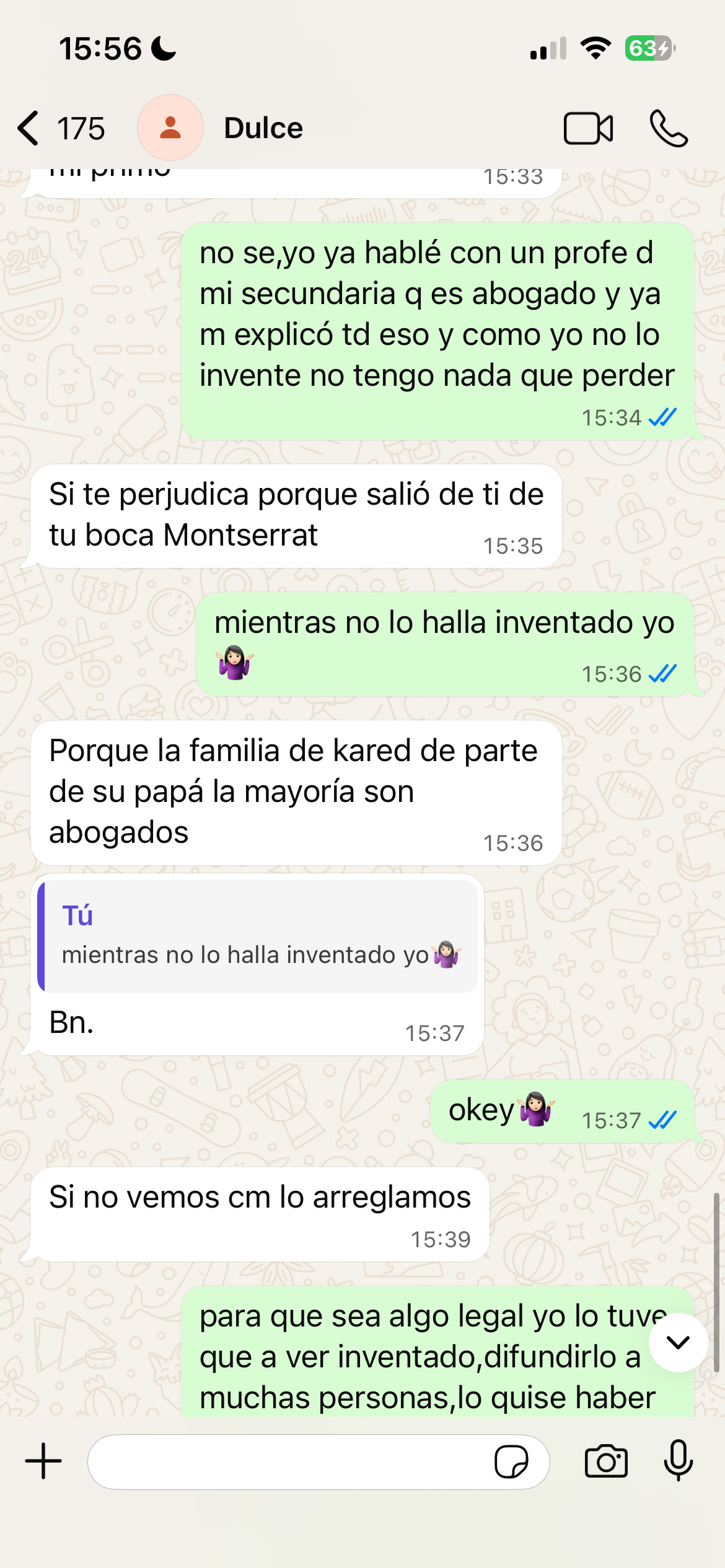This screenshot has width=725, height=1568.
Task: Open the attachment plus menu
Action: click(x=43, y=1461)
